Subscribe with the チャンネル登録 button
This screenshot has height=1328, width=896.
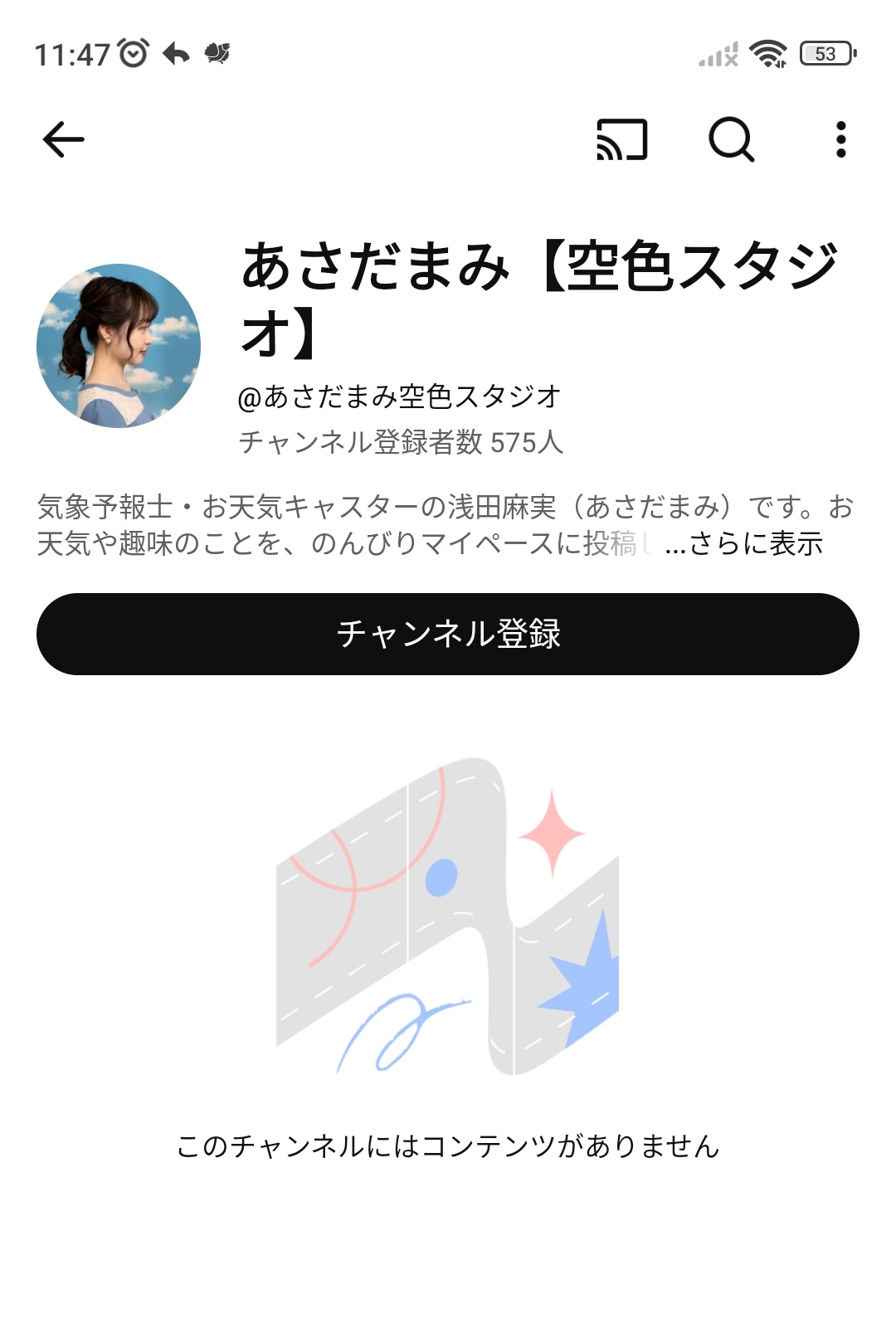(x=448, y=634)
